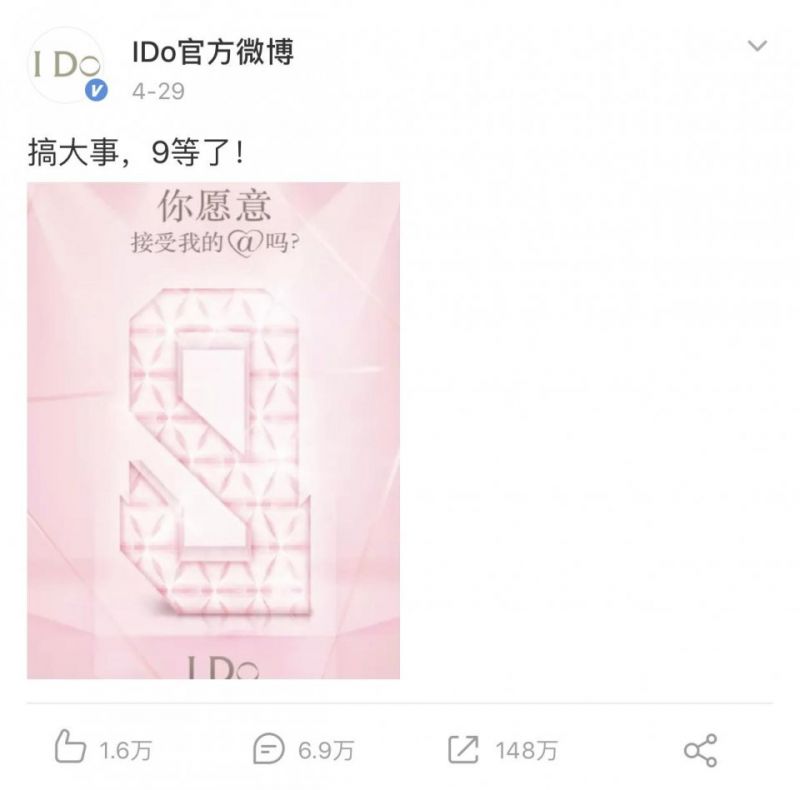Open the pink number 9 poster image

point(213,430)
